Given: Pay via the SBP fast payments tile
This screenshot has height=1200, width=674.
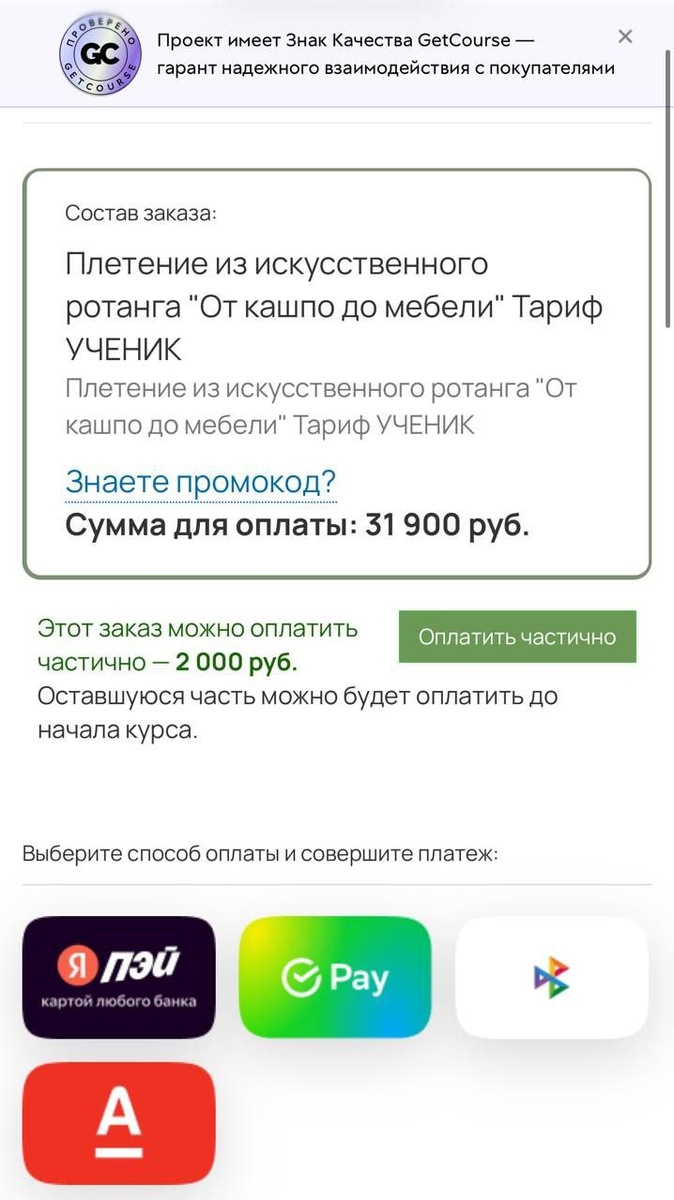Looking at the screenshot, I should [x=552, y=977].
